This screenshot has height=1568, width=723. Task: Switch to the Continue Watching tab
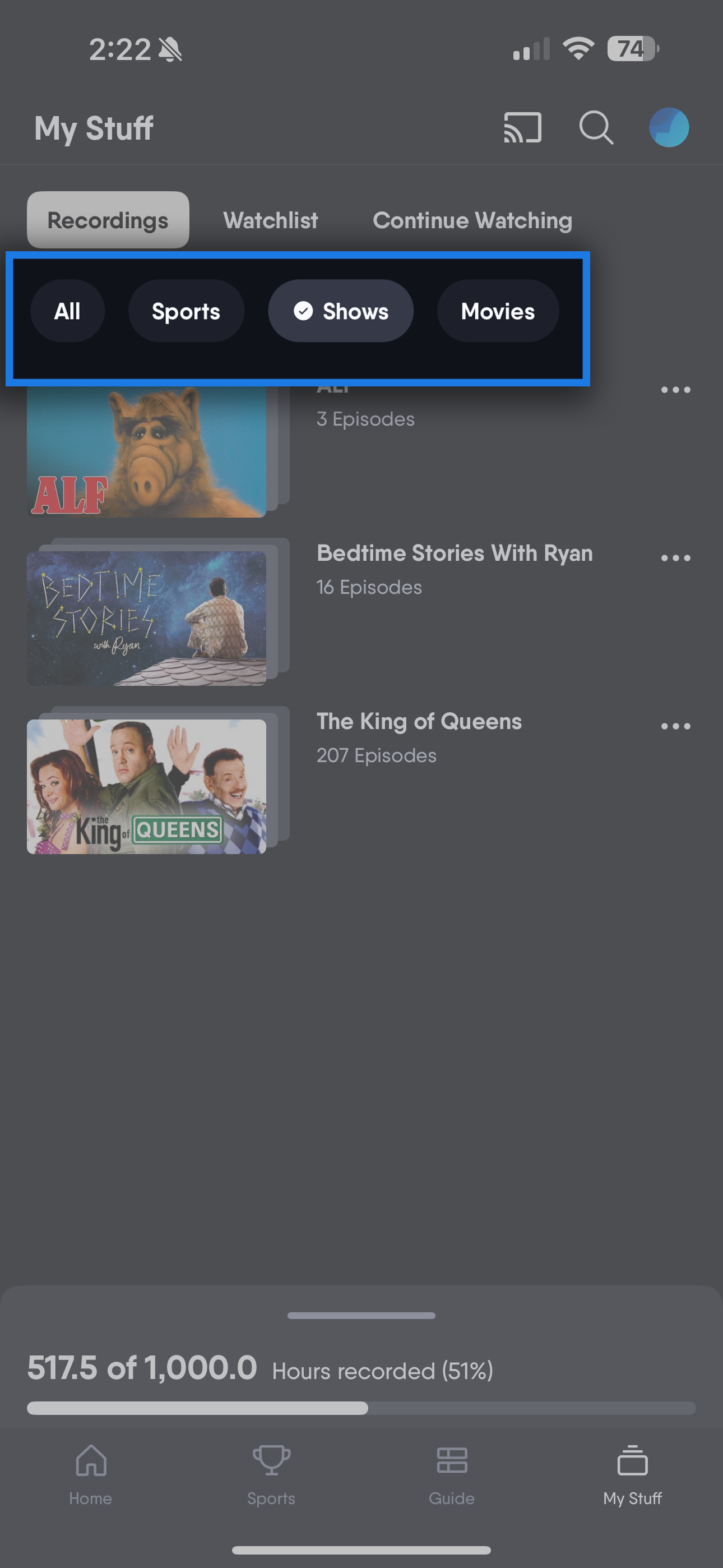click(x=472, y=220)
